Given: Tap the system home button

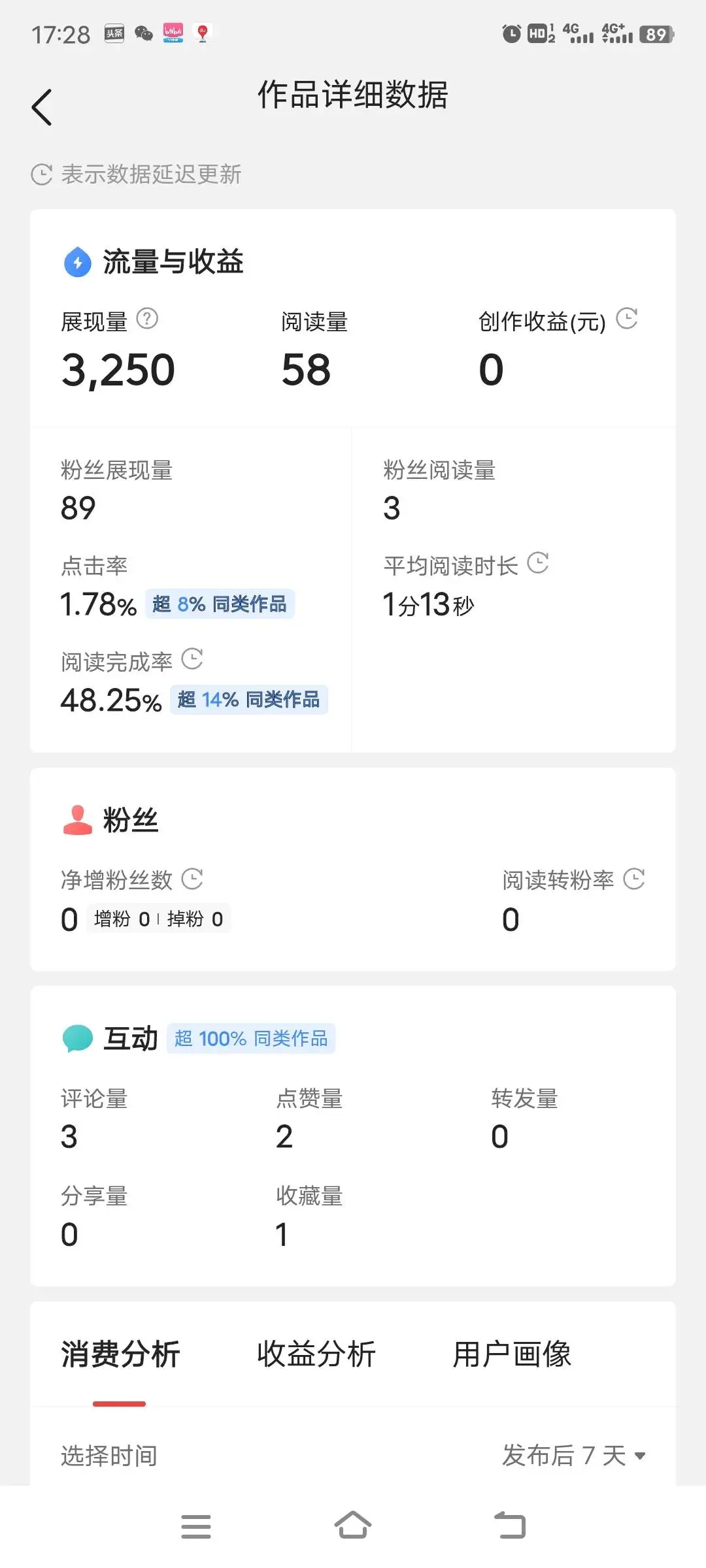Looking at the screenshot, I should tap(353, 1526).
